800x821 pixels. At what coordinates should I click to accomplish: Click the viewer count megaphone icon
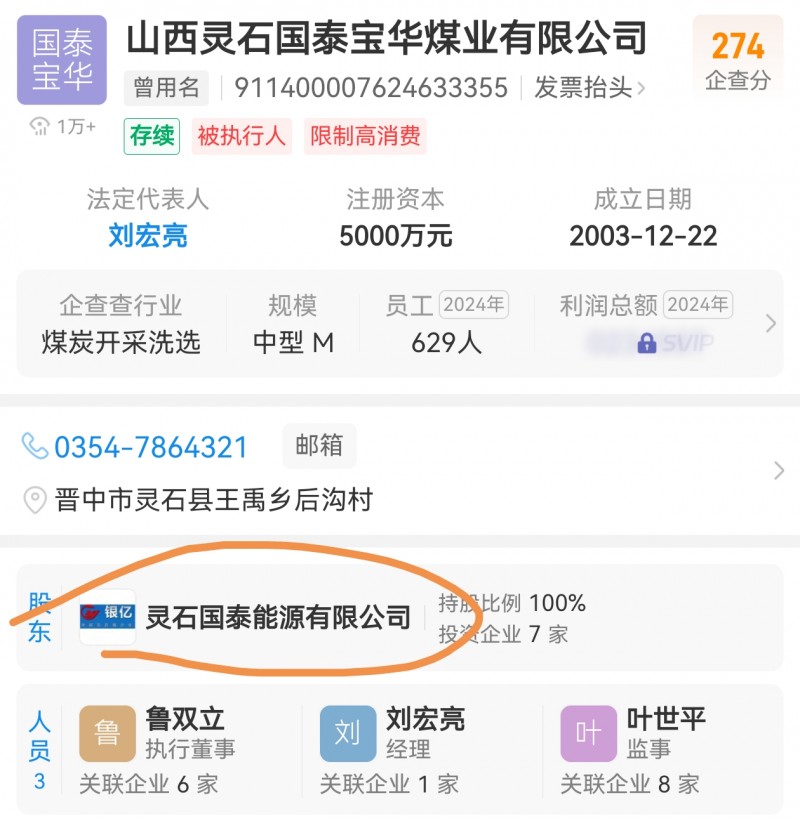tap(40, 127)
